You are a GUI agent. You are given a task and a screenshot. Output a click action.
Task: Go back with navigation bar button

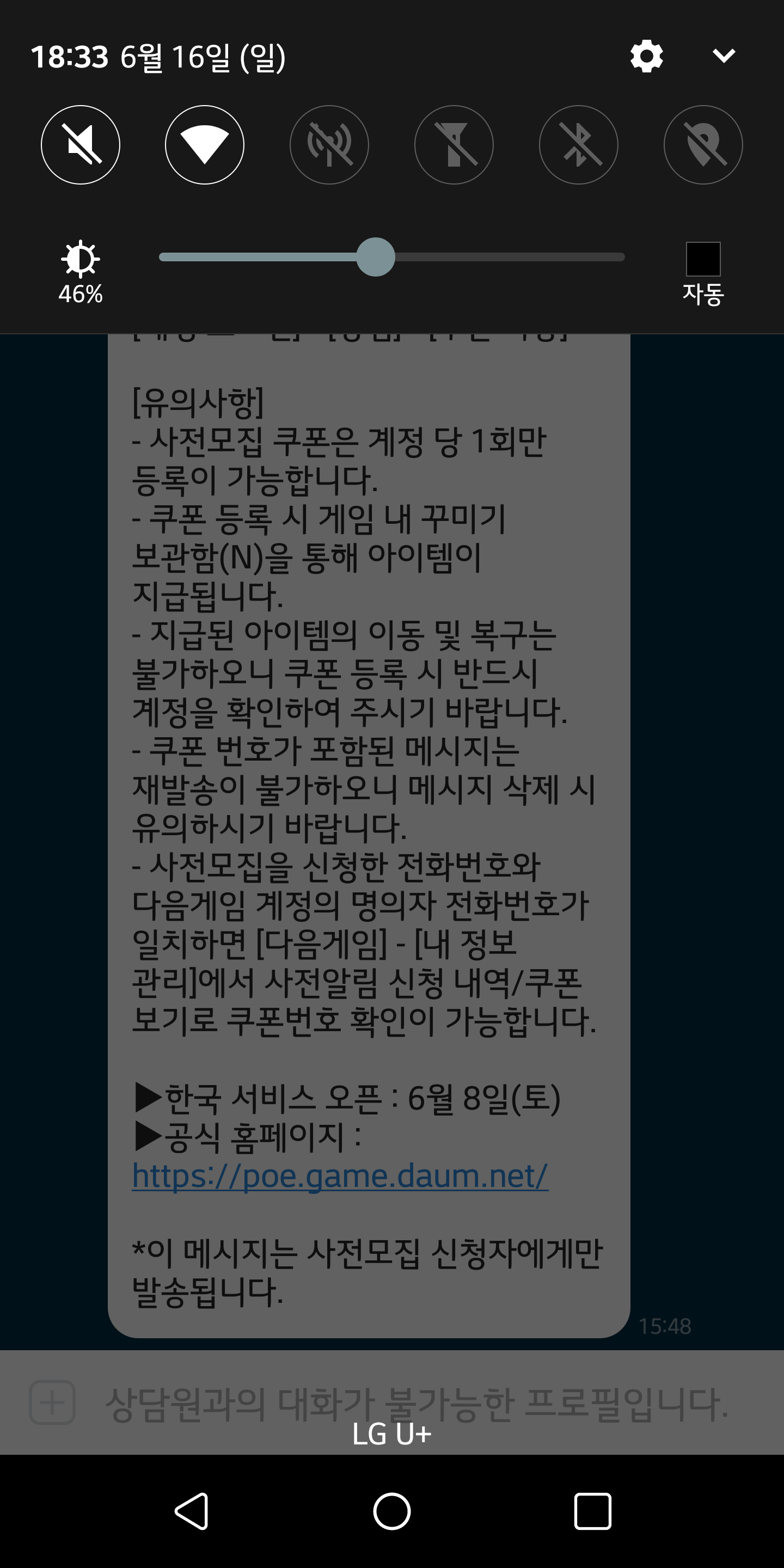click(192, 1511)
